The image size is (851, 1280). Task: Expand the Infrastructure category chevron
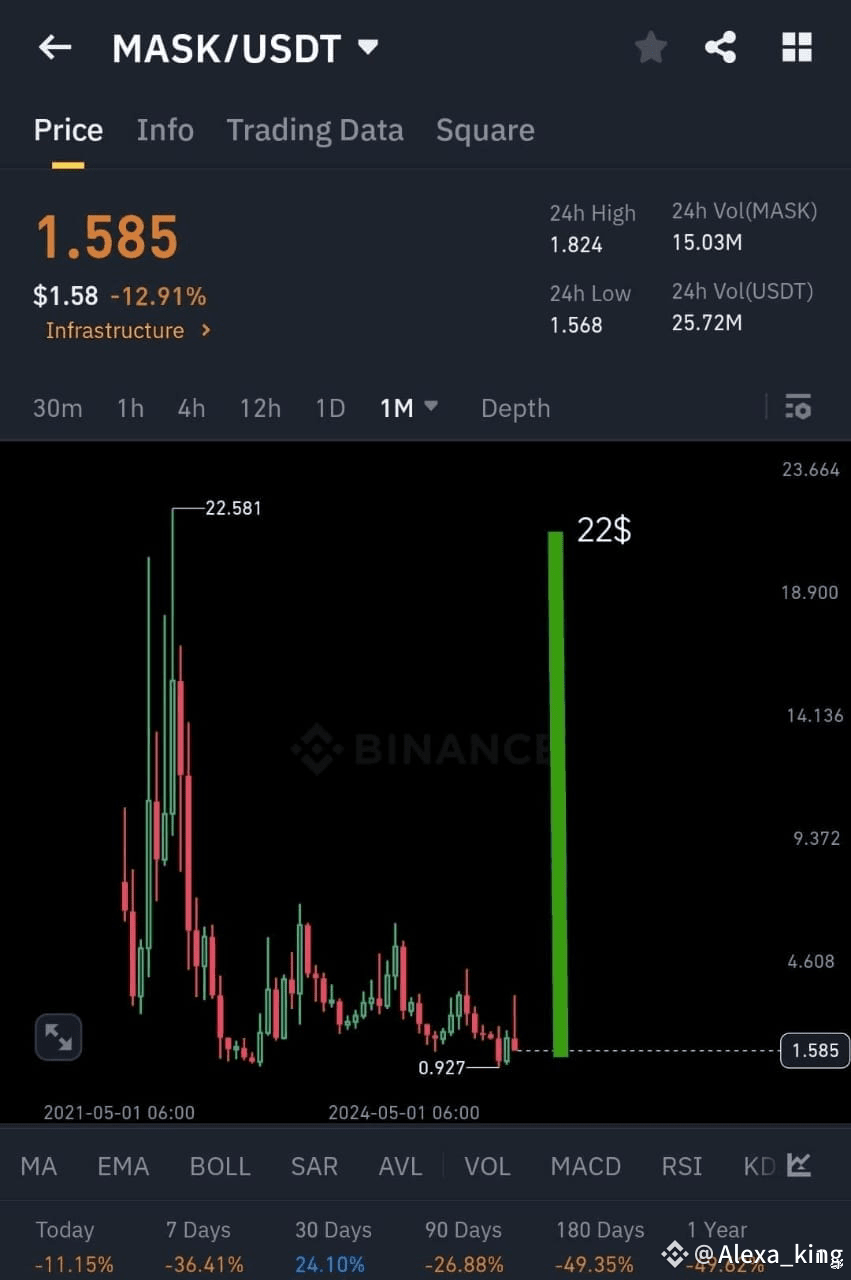pos(206,331)
